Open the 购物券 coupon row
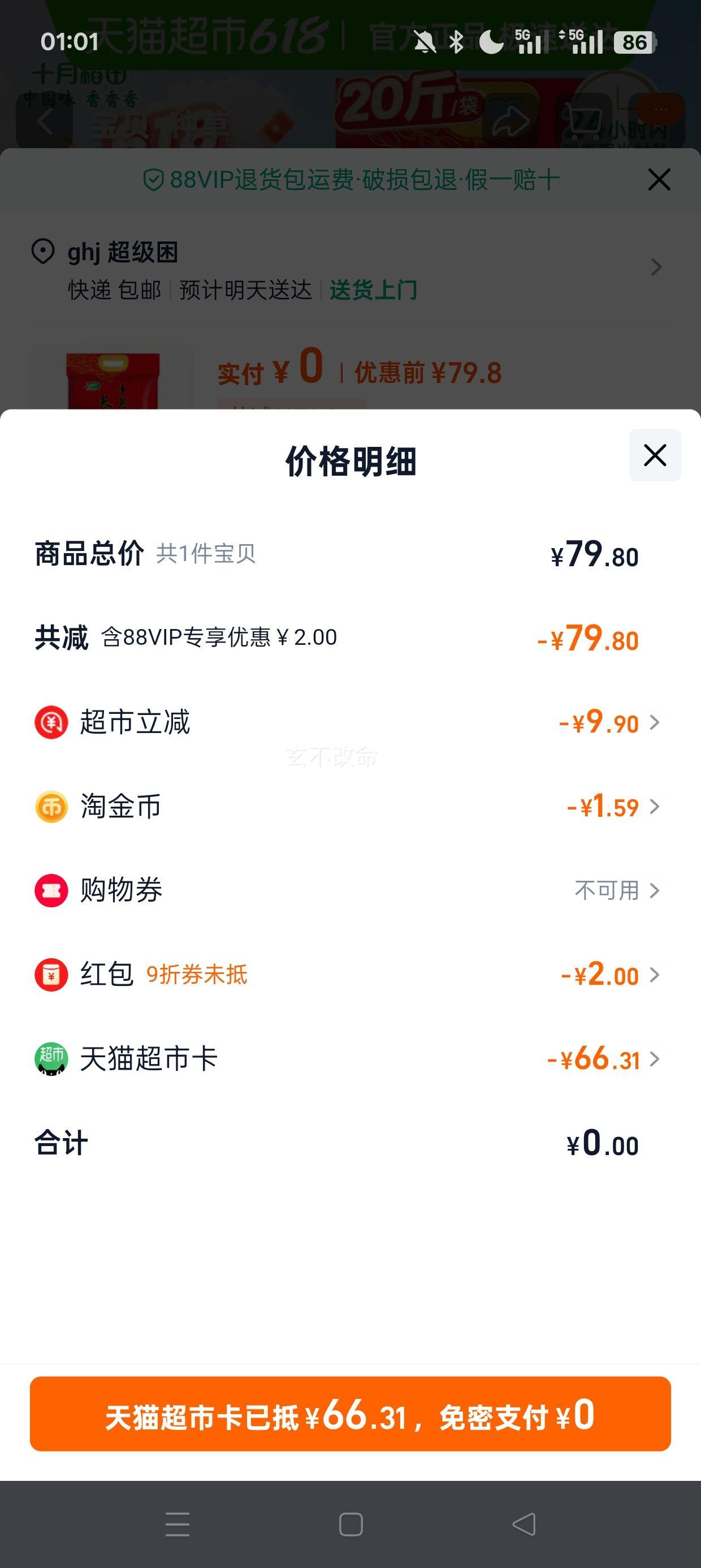 [x=350, y=890]
